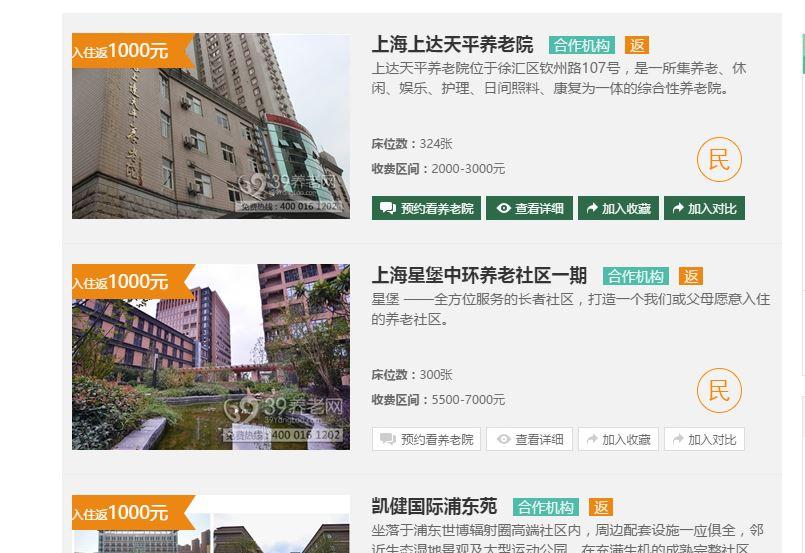The image size is (805, 553).
Task: Add 上海上达天平养老院 to favorites
Action: (x=618, y=208)
